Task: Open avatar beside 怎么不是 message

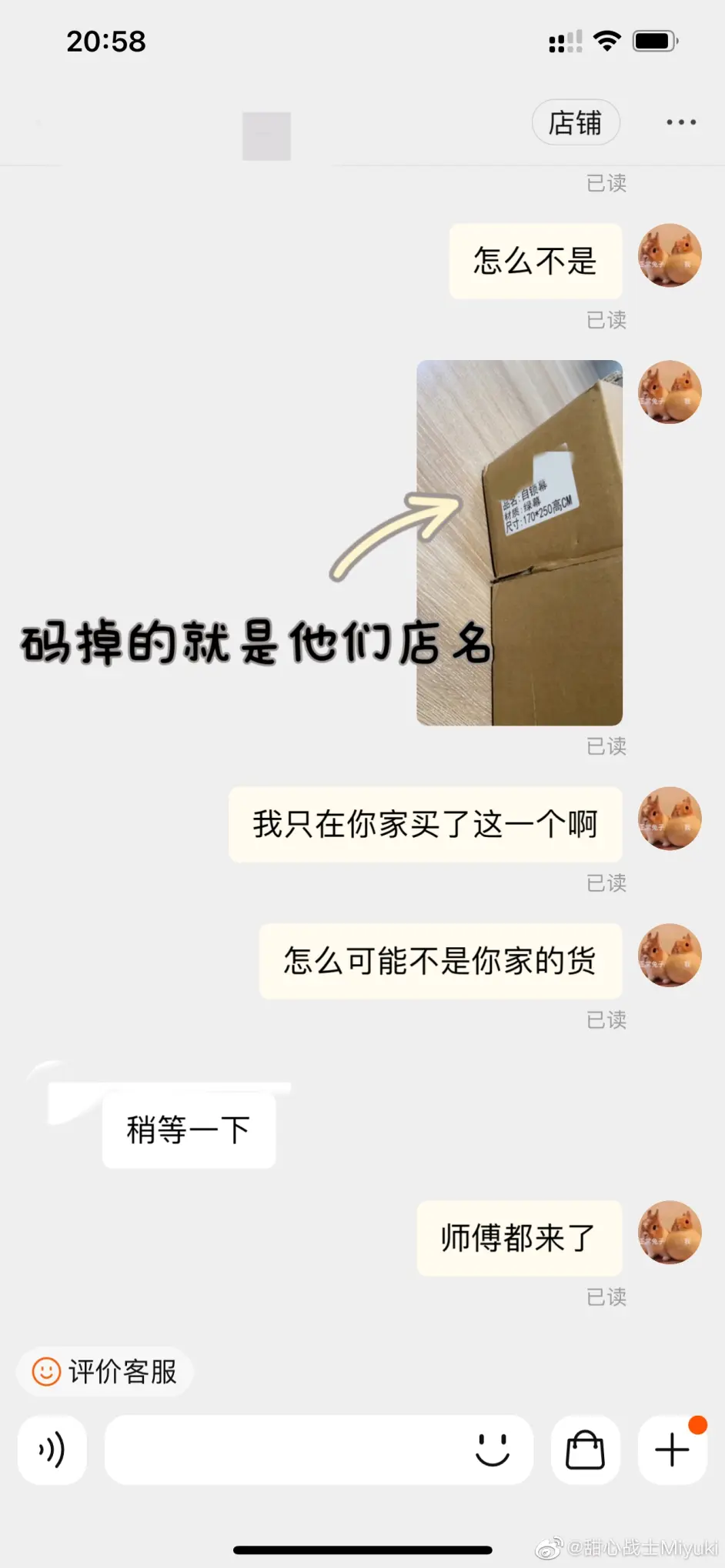Action: coord(670,256)
